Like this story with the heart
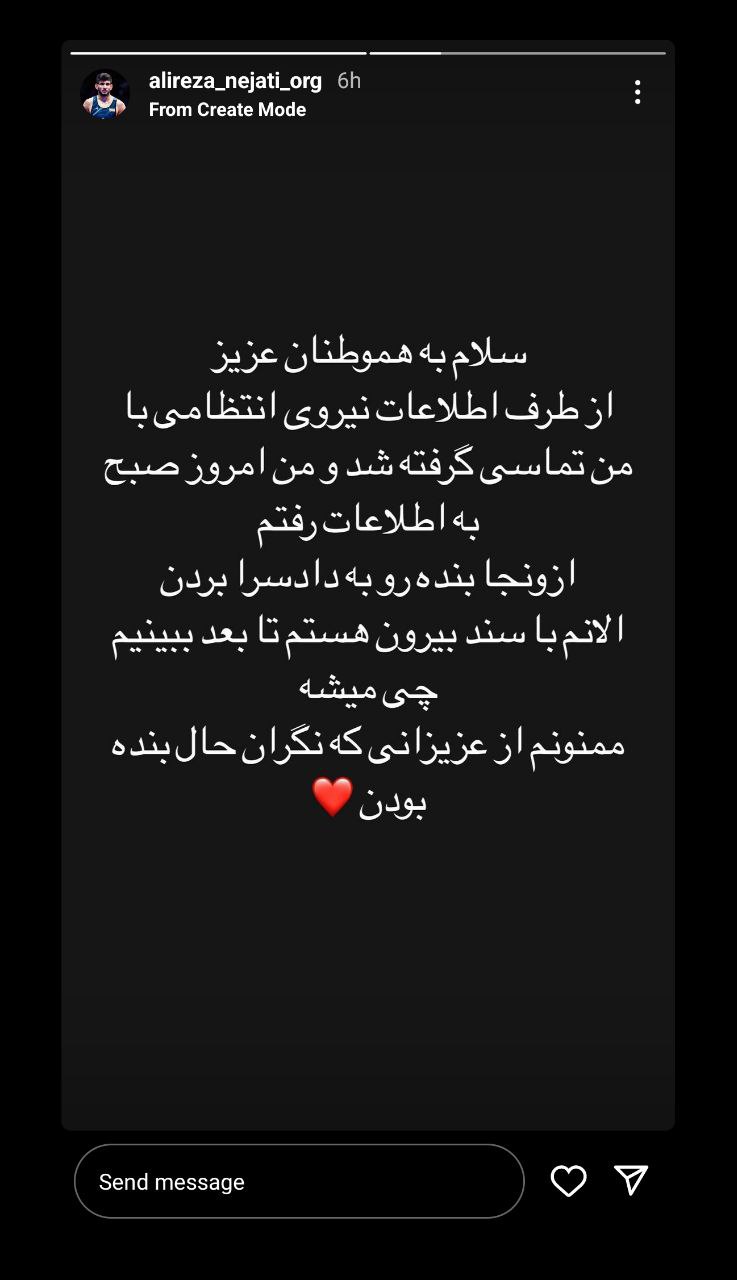This screenshot has height=1280, width=737. (x=568, y=1181)
